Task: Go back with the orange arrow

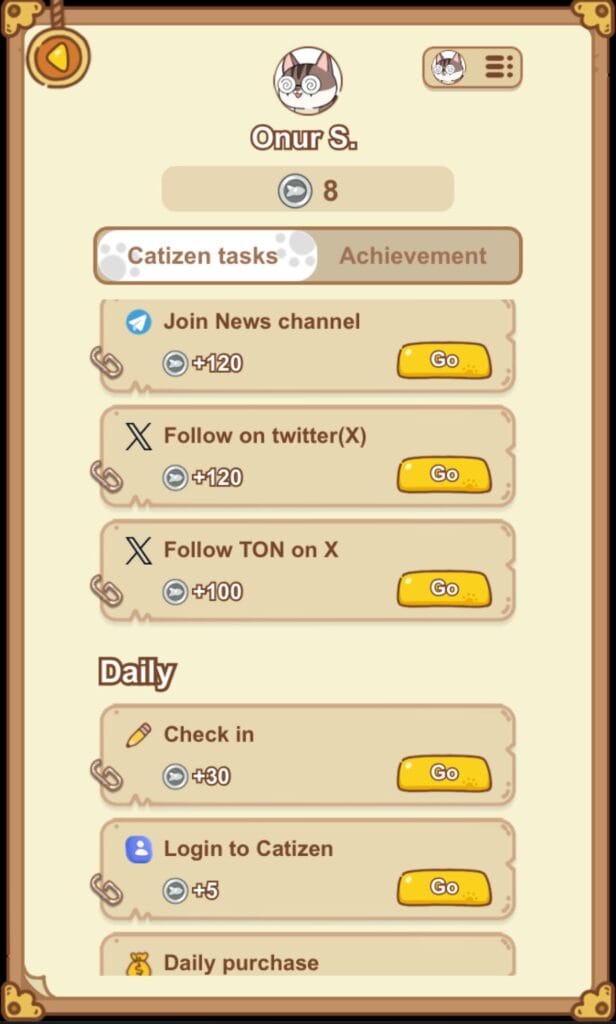Action: tap(58, 58)
